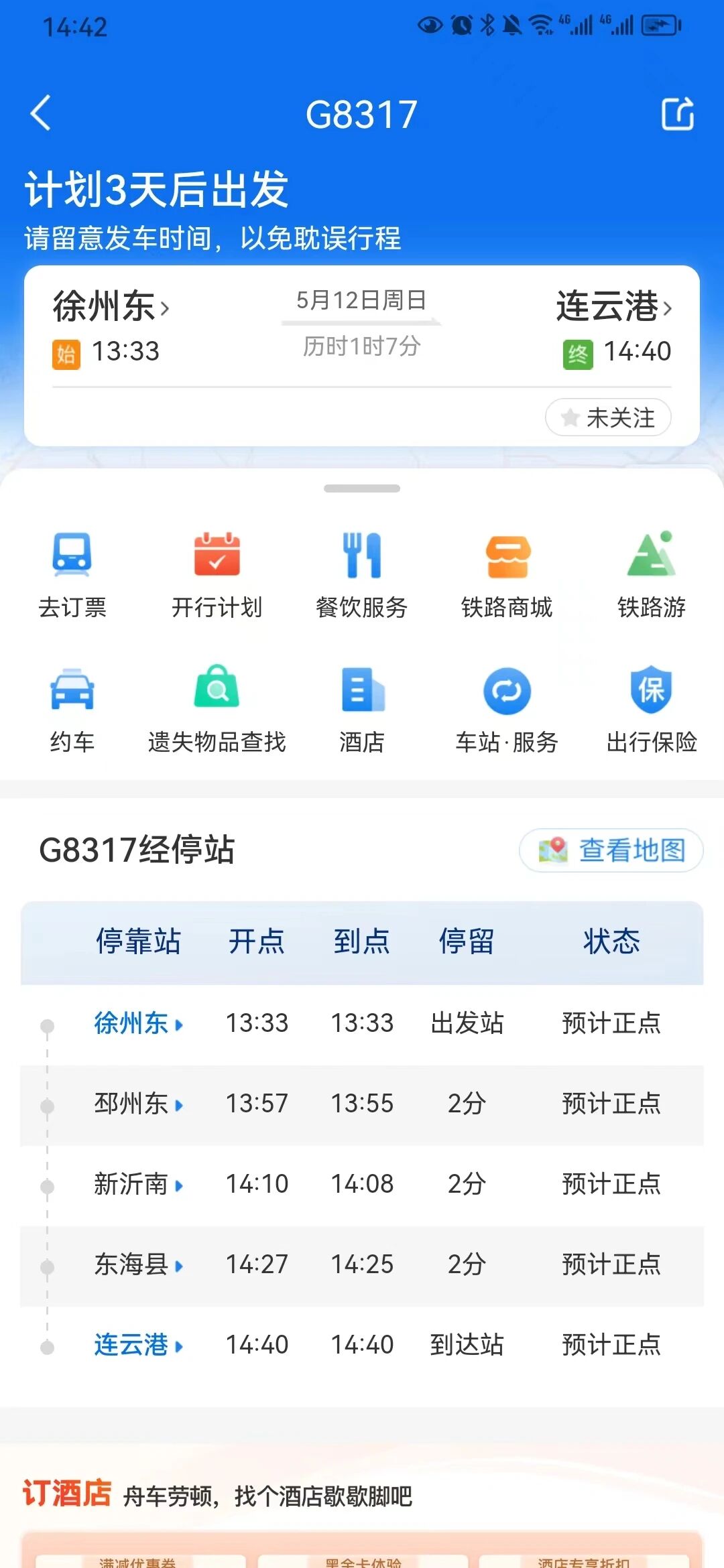The width and height of the screenshot is (724, 1568).
Task: Go back from the G8317 train page
Action: coord(42,113)
